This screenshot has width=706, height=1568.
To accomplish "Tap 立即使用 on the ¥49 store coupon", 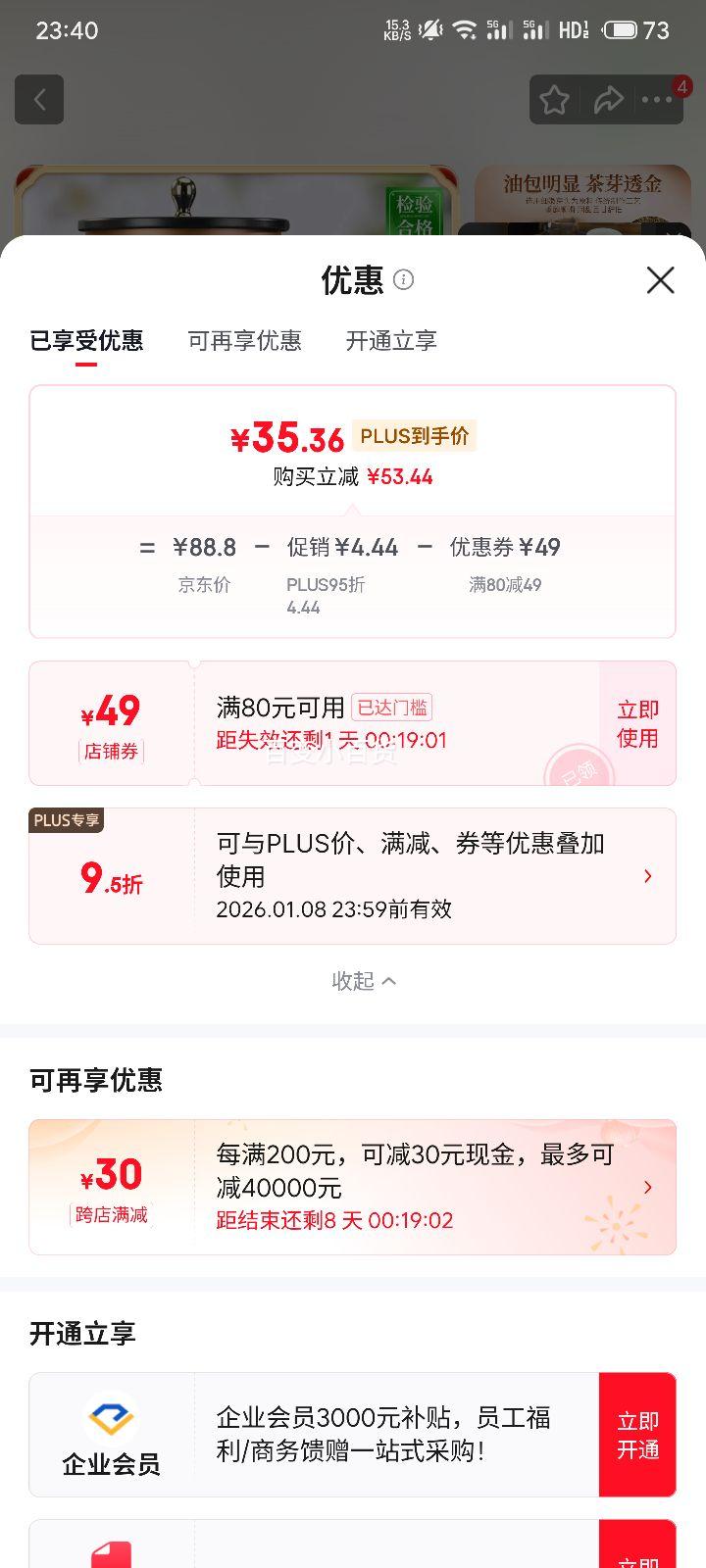I will tap(637, 723).
